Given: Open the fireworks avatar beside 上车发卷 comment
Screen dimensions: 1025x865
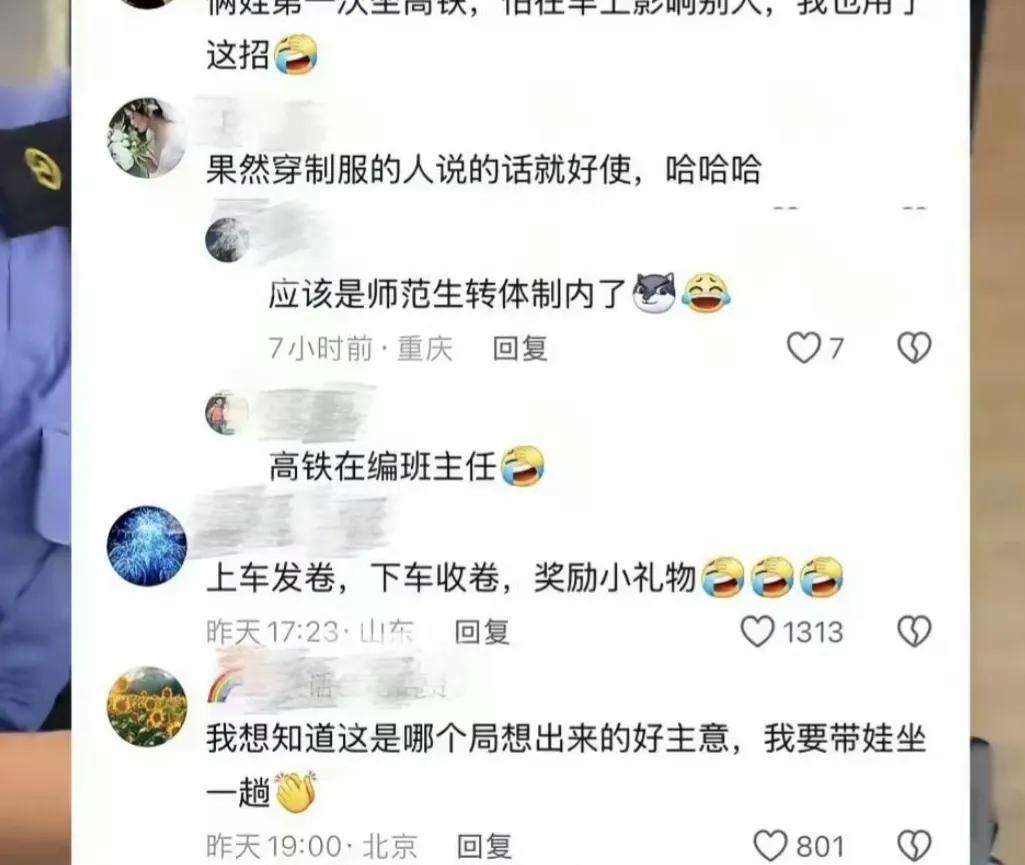Looking at the screenshot, I should pyautogui.click(x=146, y=545).
